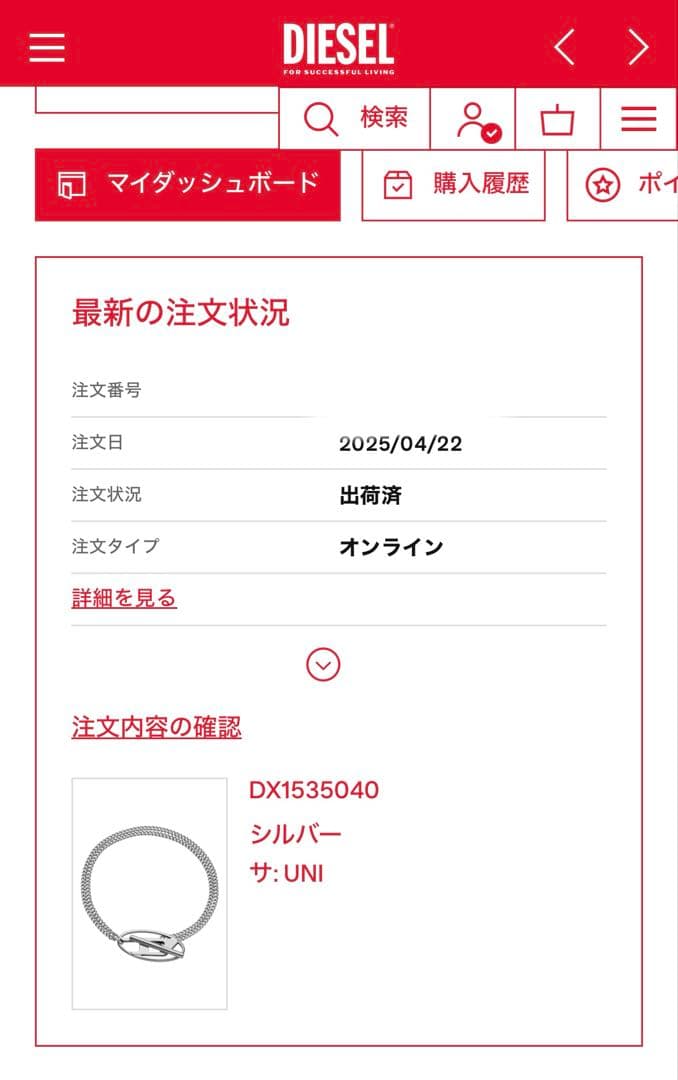Open the shopping cart
The height and width of the screenshot is (1080, 678).
tap(558, 120)
